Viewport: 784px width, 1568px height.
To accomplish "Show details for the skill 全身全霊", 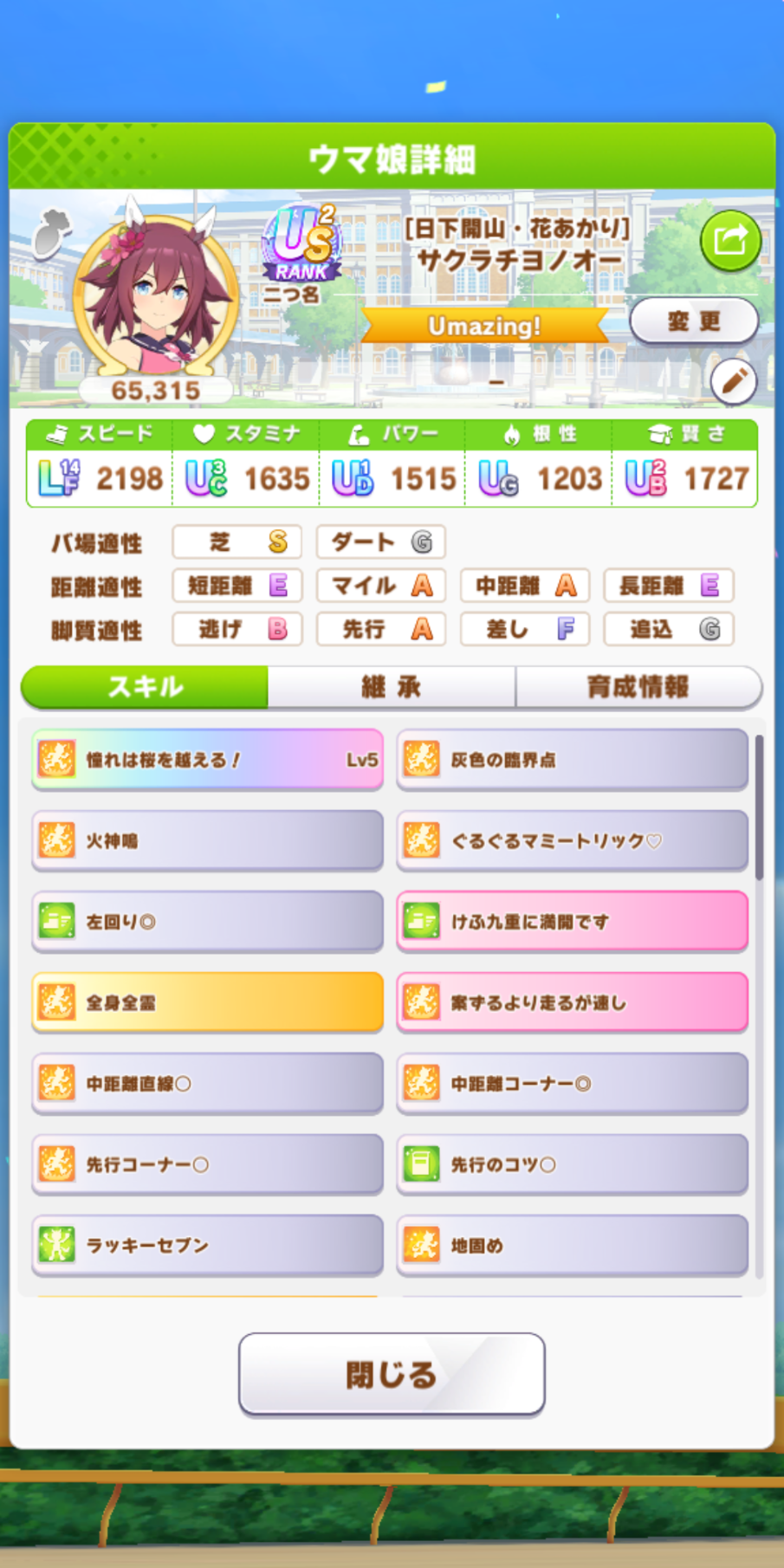I will pos(207,1002).
